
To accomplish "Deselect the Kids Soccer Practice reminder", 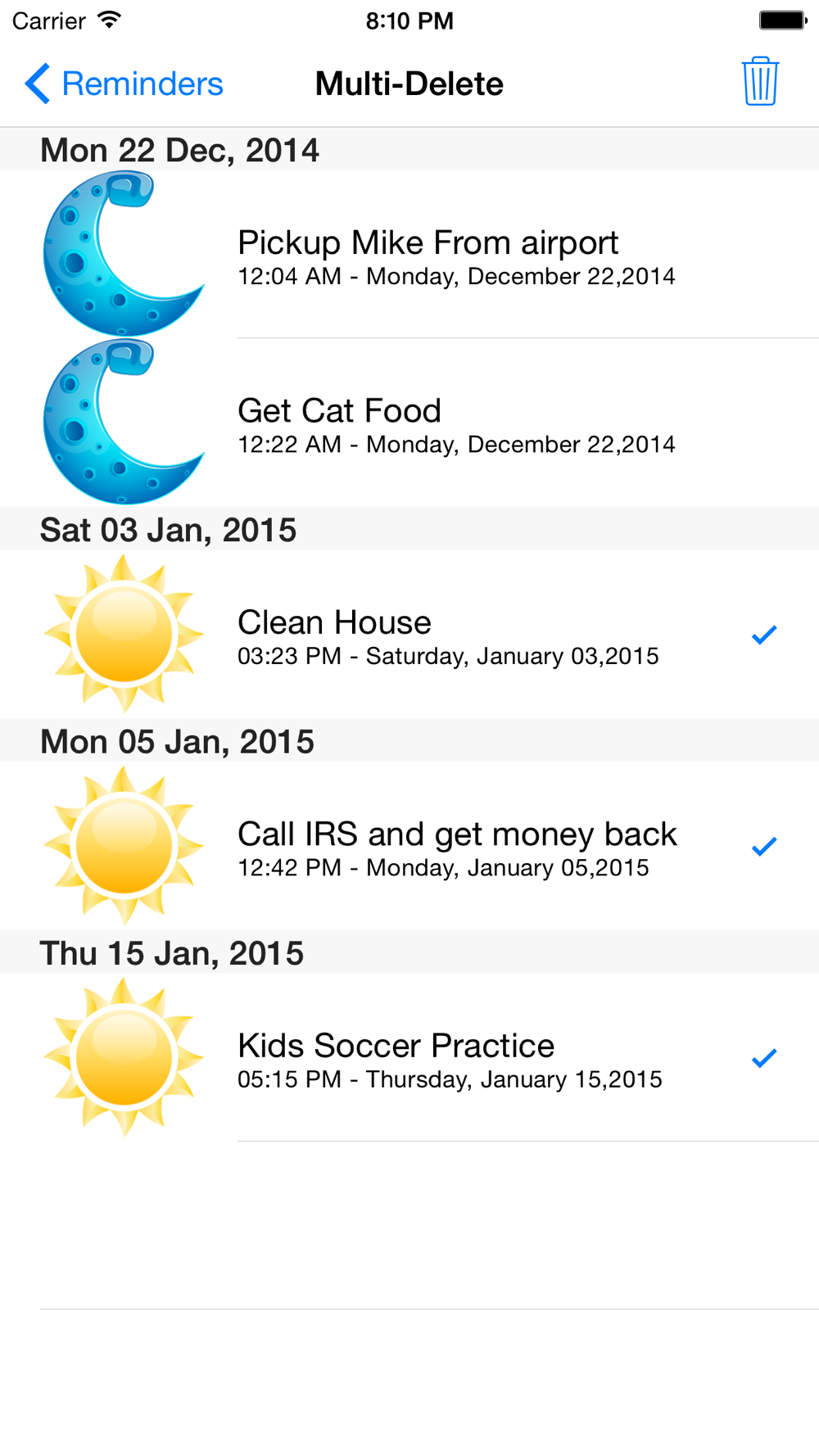I will click(409, 1057).
